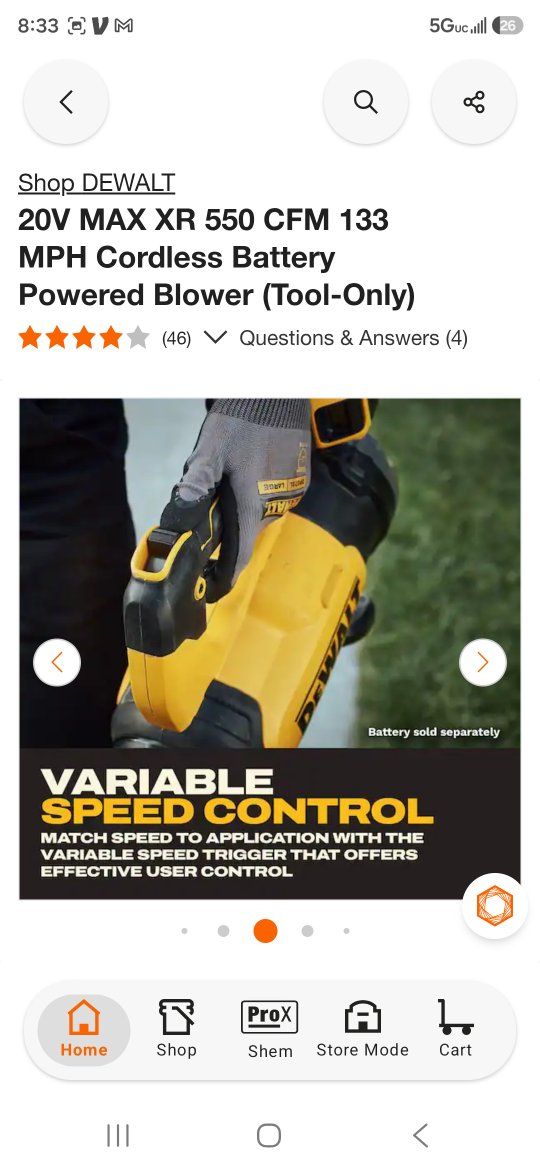Go back using the top arrow button
Image resolution: width=540 pixels, height=1170 pixels.
(x=66, y=102)
